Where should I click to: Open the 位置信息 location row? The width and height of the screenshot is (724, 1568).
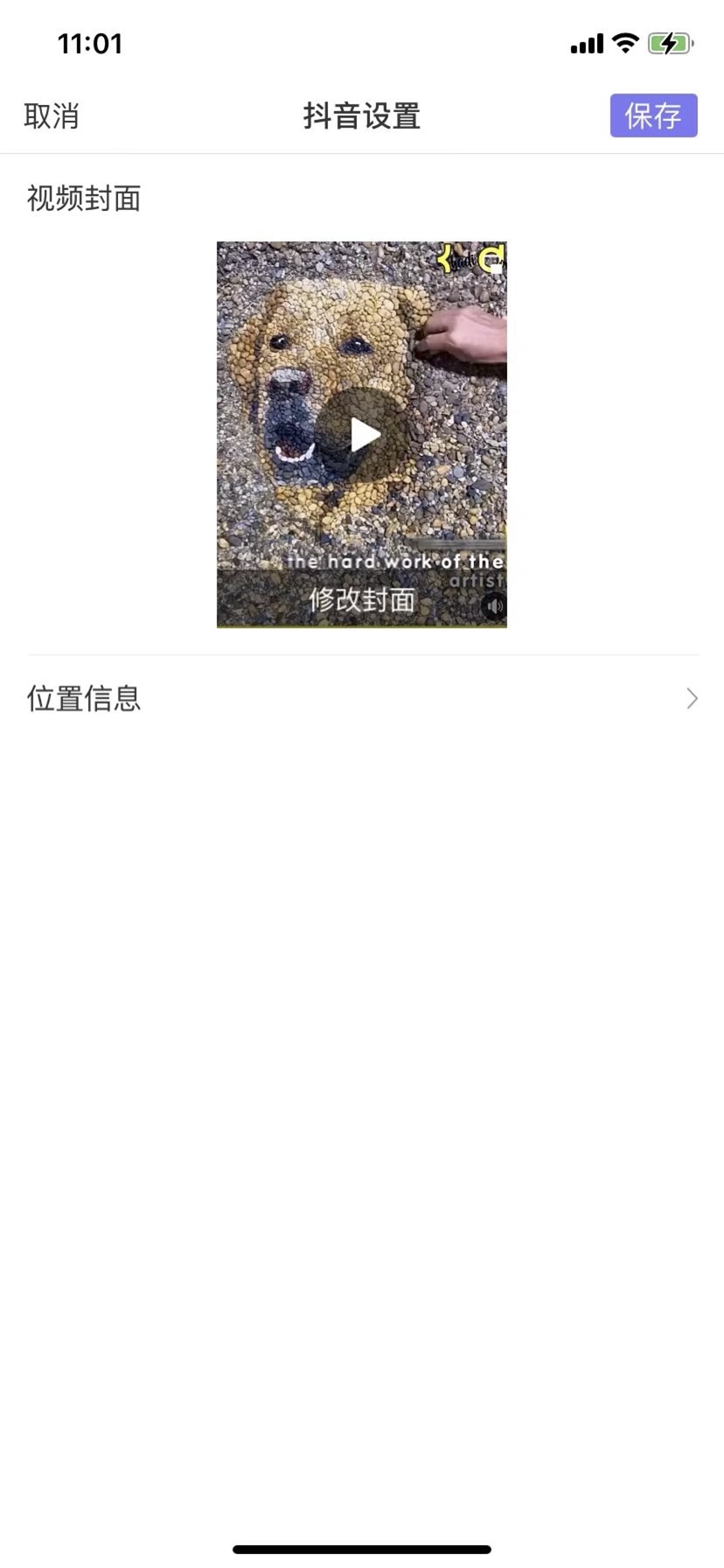(362, 698)
